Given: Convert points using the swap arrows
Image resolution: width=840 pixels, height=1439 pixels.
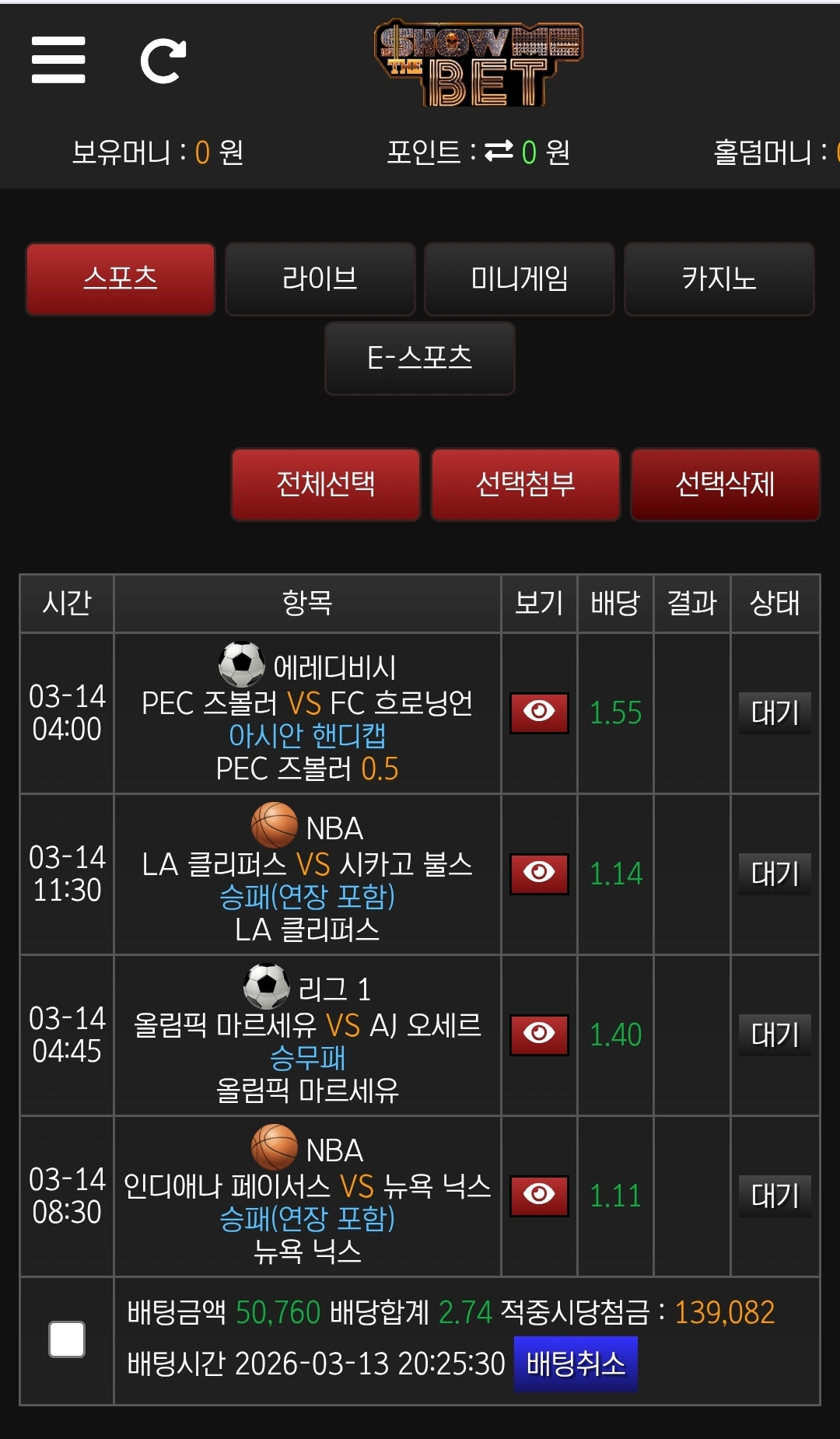Looking at the screenshot, I should [x=499, y=151].
